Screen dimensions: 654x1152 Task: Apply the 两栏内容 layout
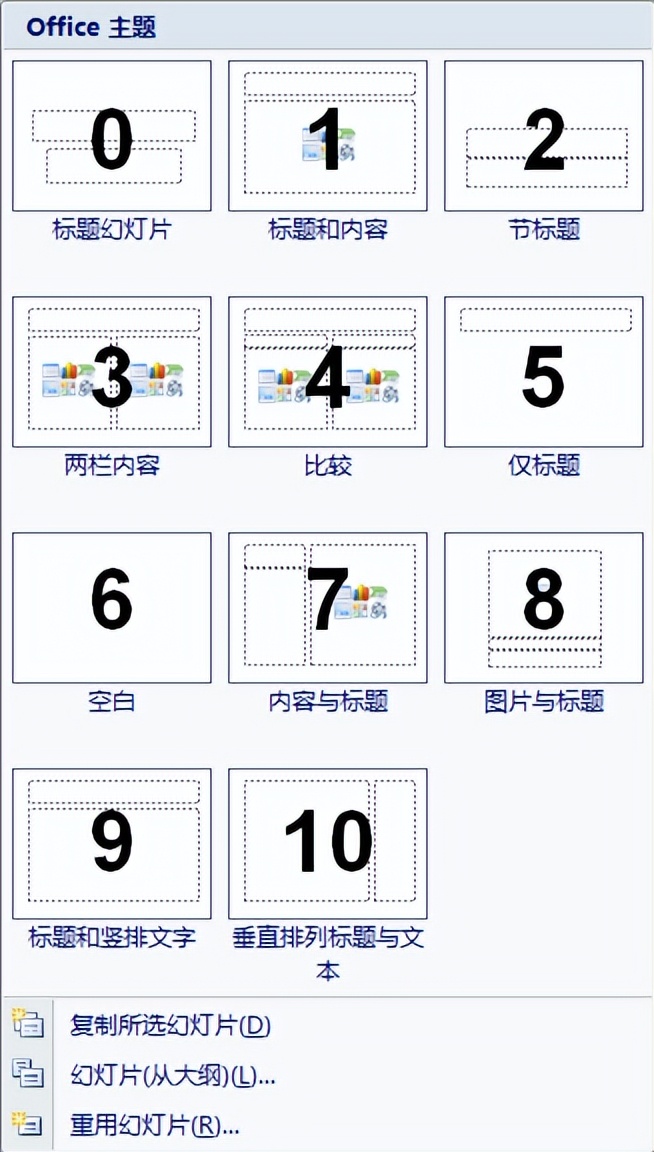(111, 372)
